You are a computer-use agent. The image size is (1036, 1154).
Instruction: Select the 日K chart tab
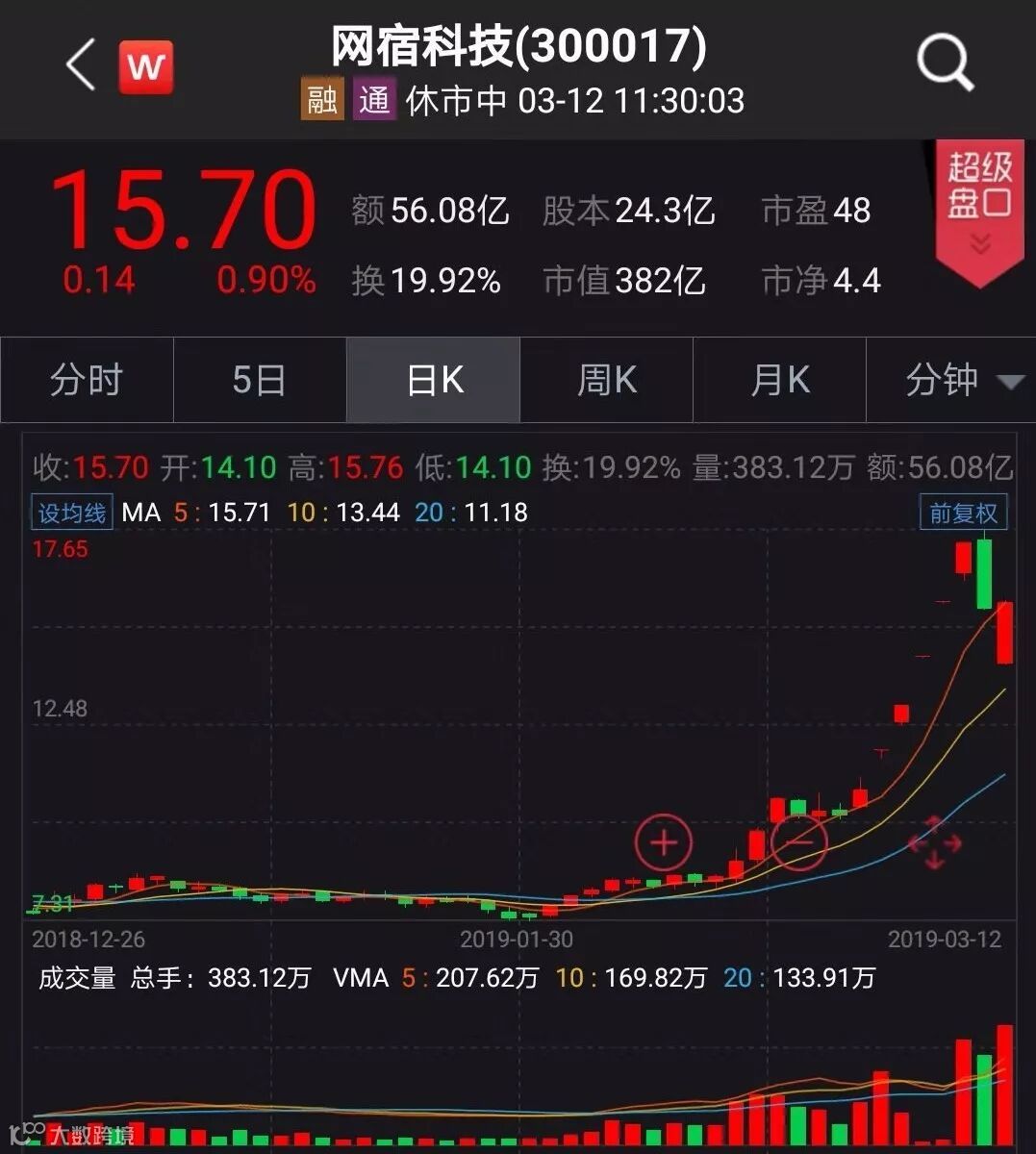tap(434, 380)
